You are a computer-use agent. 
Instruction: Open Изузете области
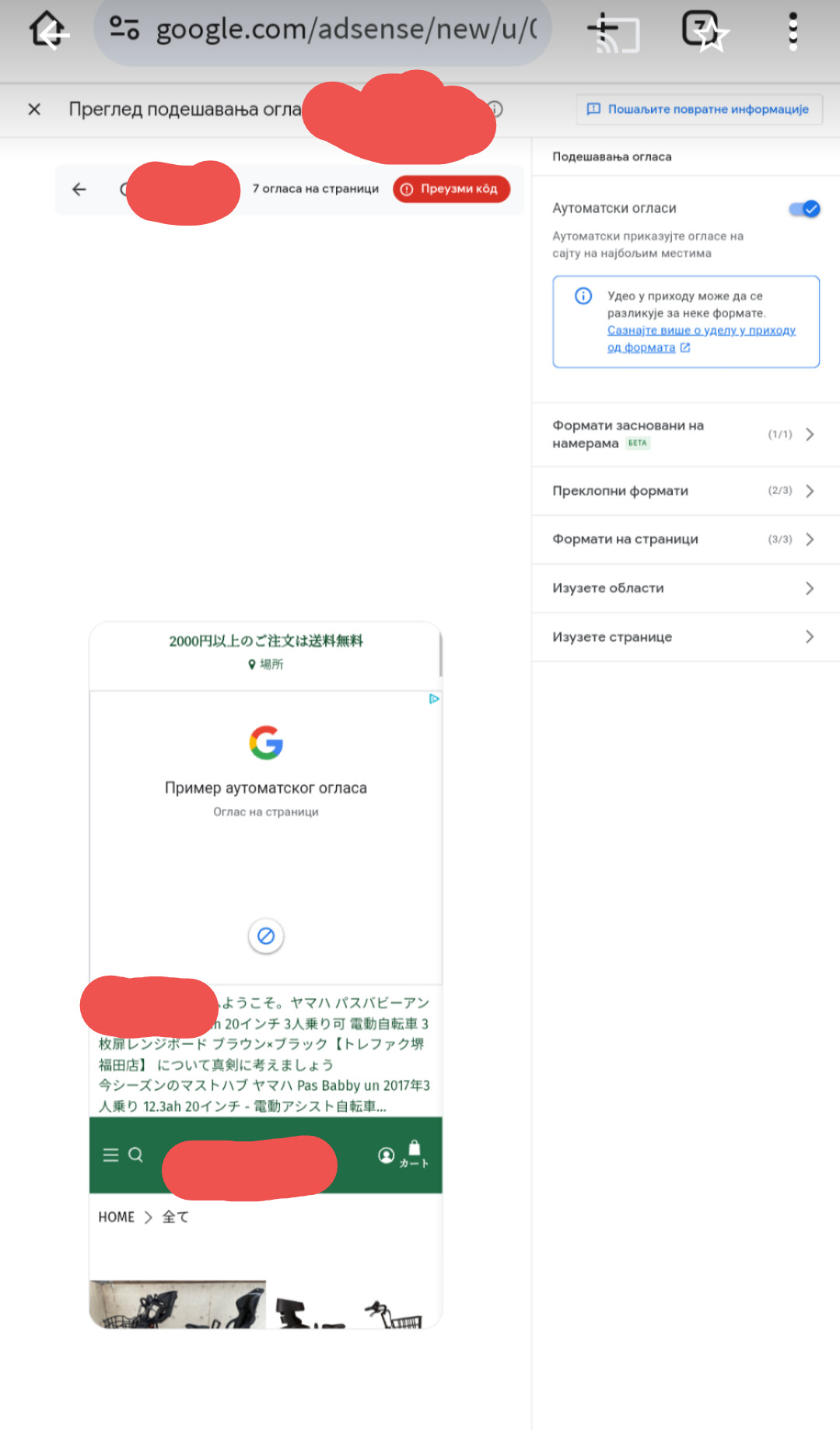coord(686,588)
